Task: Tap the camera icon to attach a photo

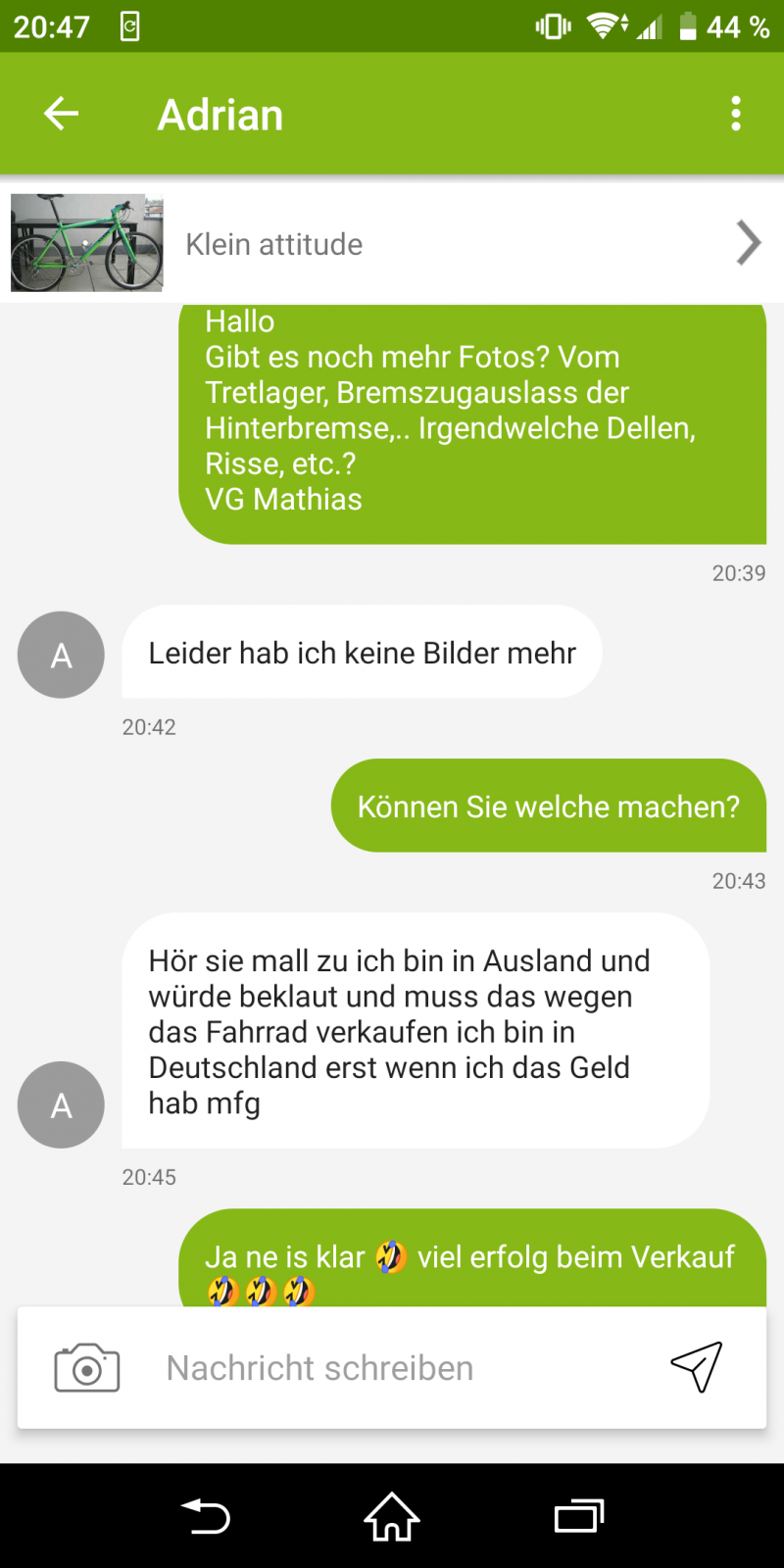Action: (87, 1367)
